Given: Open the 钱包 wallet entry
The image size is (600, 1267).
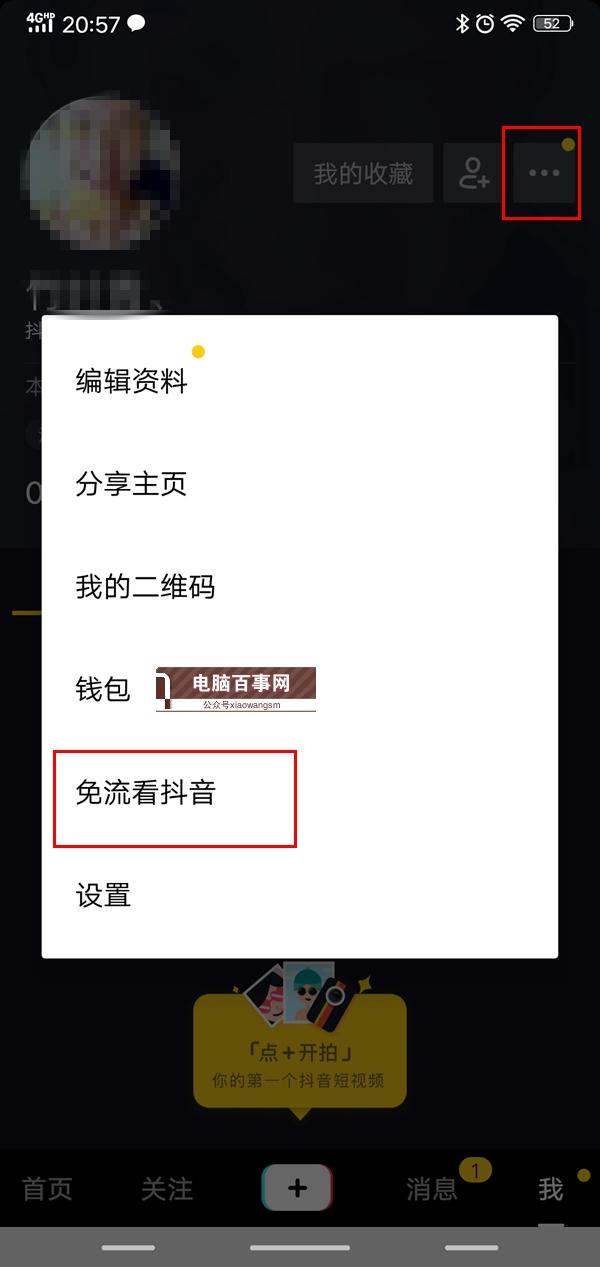Looking at the screenshot, I should pyautogui.click(x=299, y=689).
